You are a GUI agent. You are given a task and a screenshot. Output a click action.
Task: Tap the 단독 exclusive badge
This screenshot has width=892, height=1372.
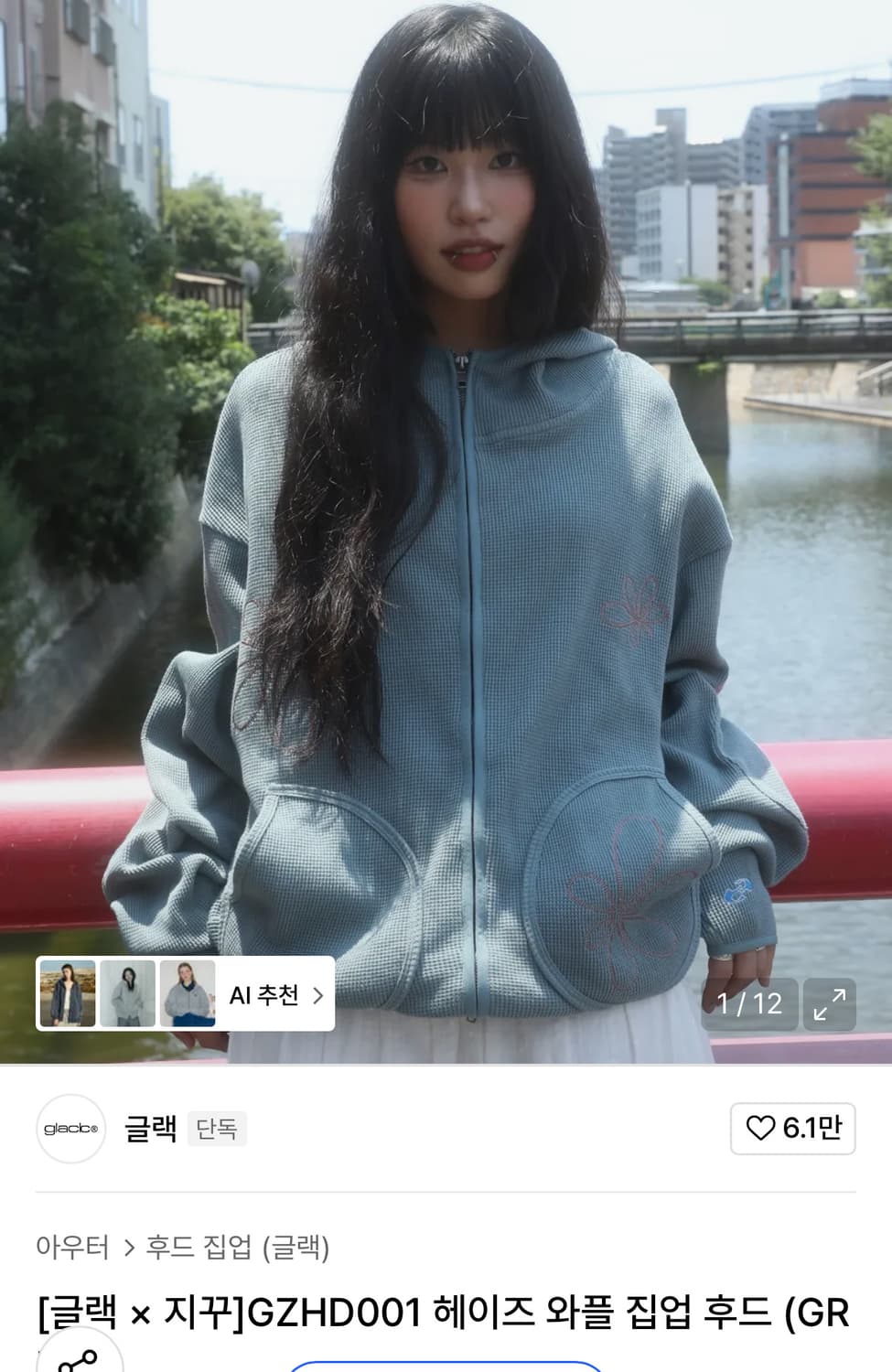coord(216,1131)
